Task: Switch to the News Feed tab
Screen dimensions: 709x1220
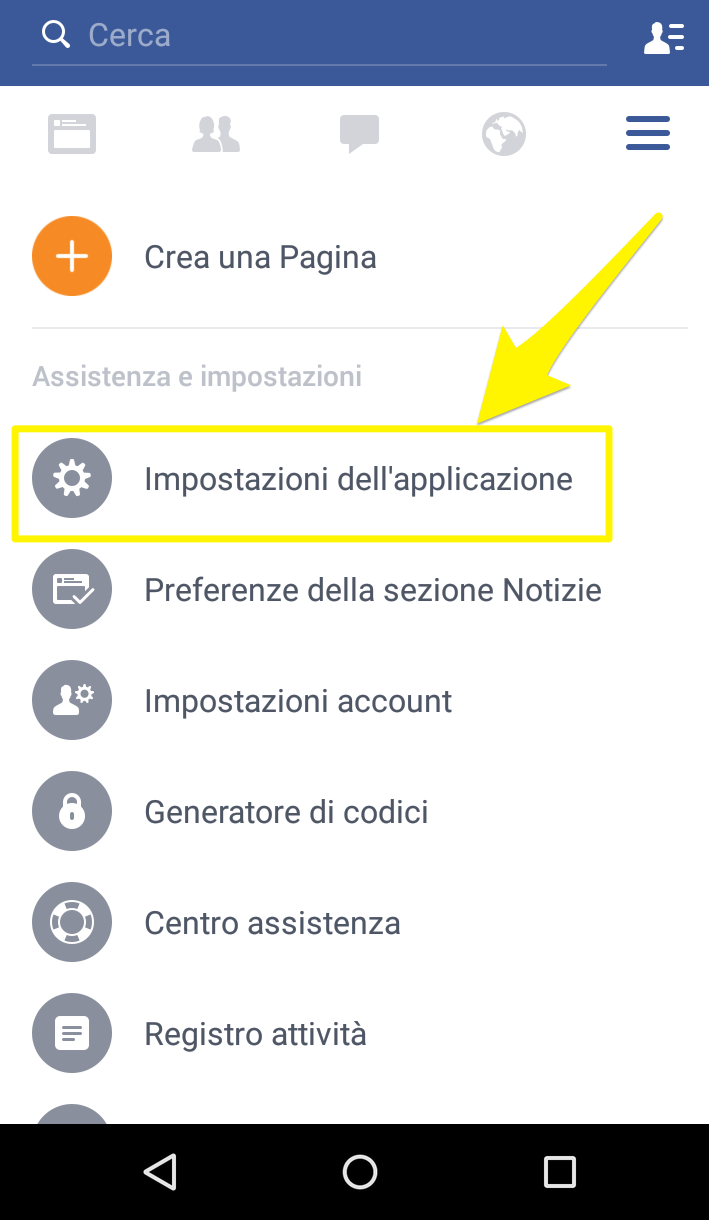Action: (72, 134)
